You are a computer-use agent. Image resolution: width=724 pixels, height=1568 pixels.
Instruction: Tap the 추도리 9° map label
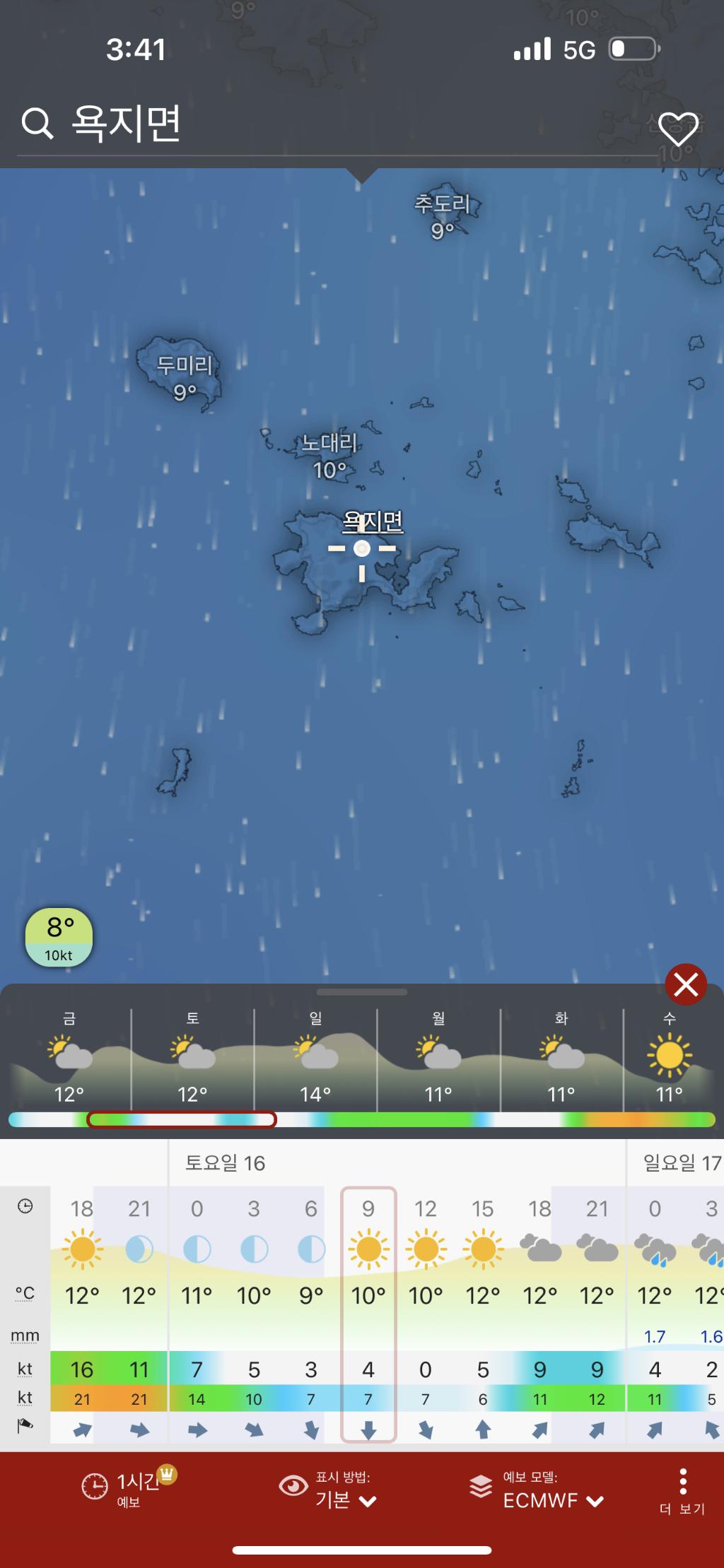[443, 216]
